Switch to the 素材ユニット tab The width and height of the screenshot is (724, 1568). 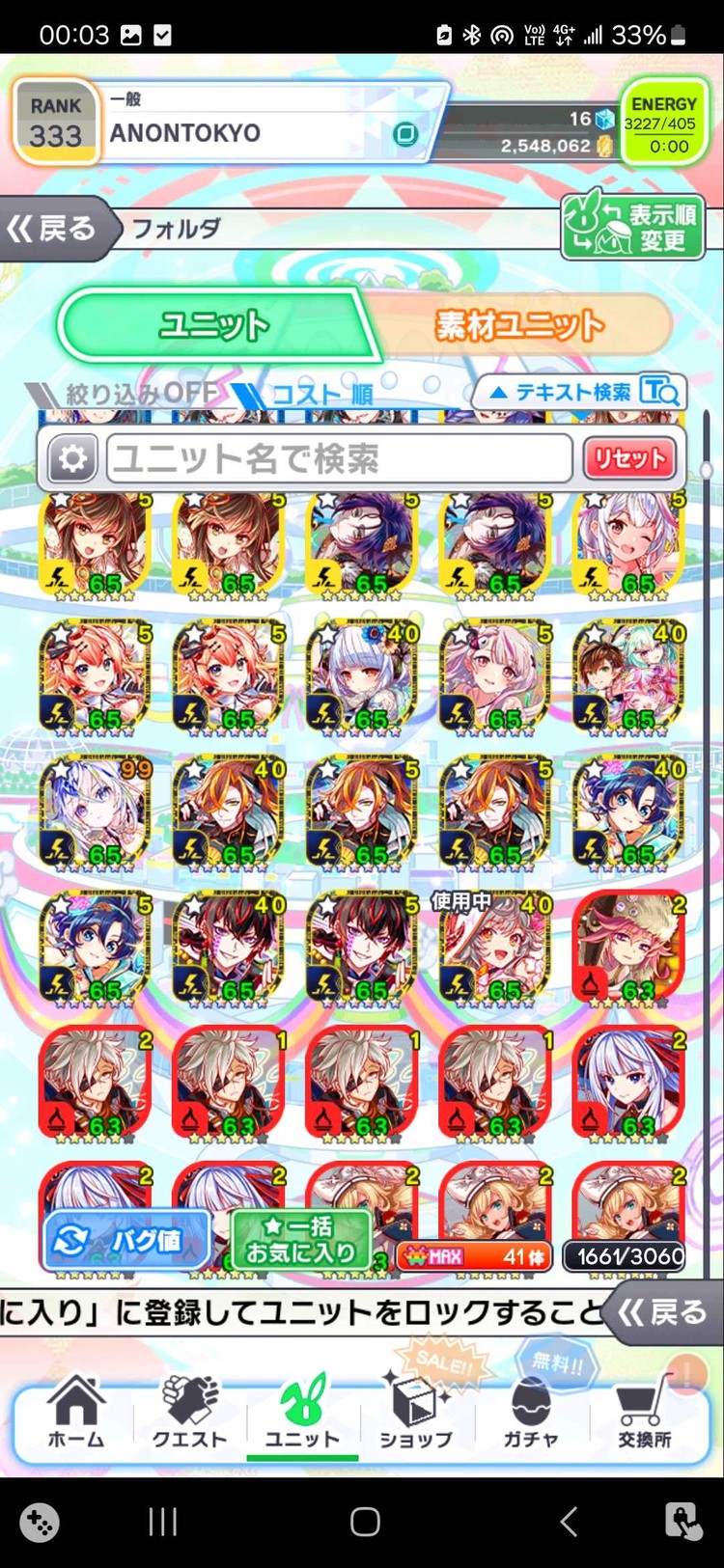coord(519,326)
